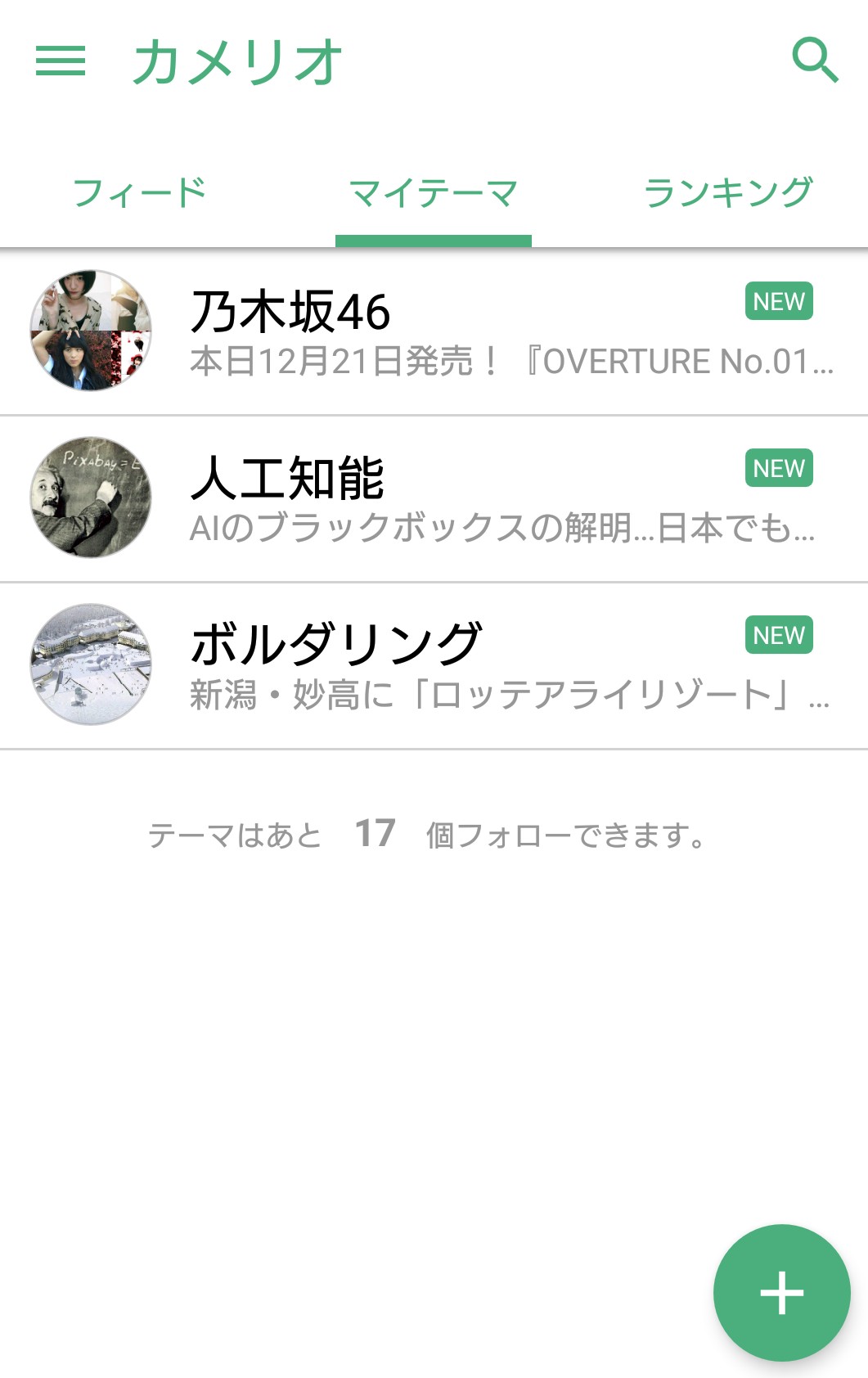Open the search magnifier icon
The image size is (868, 1378).
tap(815, 61)
